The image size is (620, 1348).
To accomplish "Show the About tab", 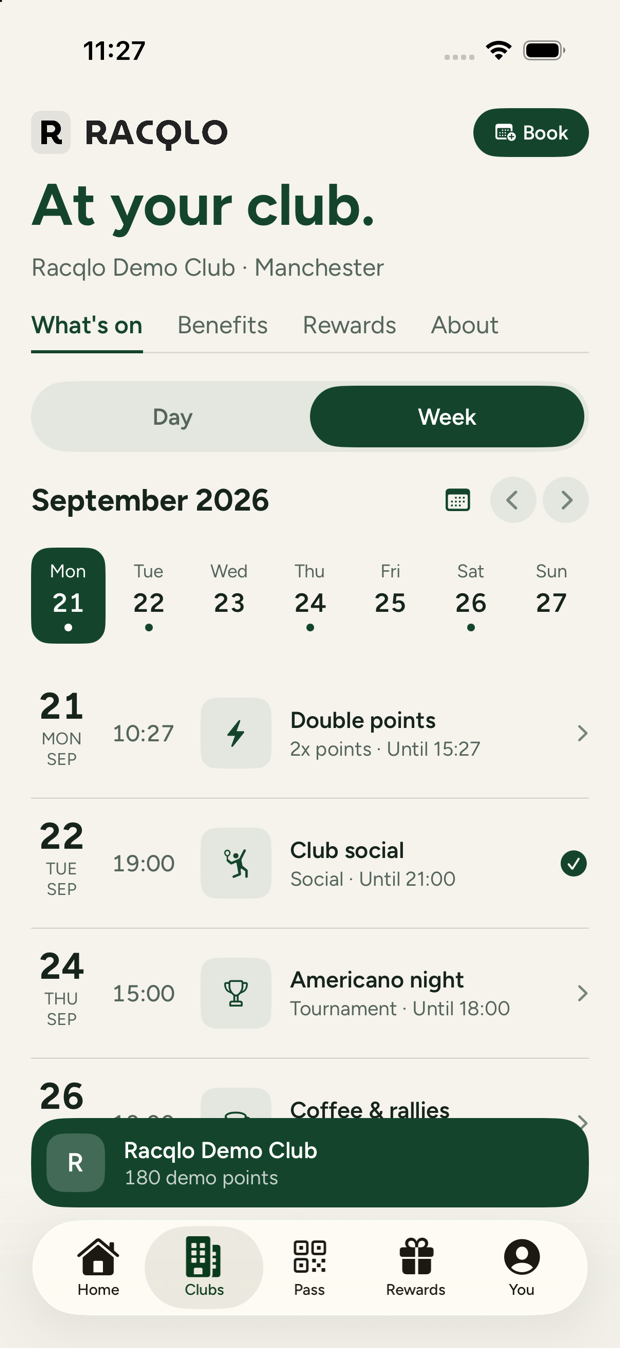I will 464,325.
